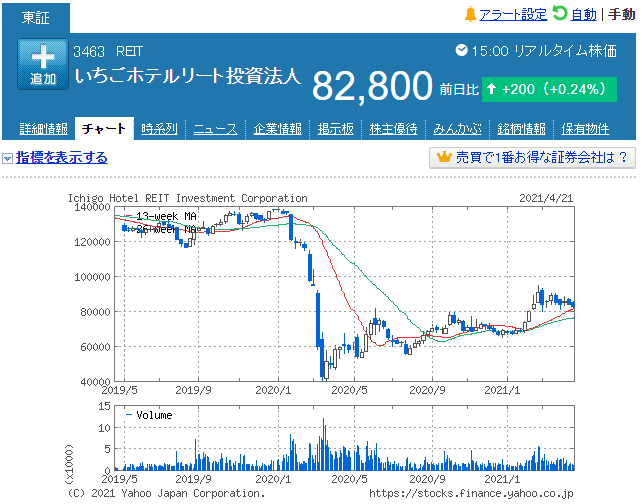Screen dimensions: 643x504
Task: Open the 詳細情報 tab
Action: pos(43,129)
